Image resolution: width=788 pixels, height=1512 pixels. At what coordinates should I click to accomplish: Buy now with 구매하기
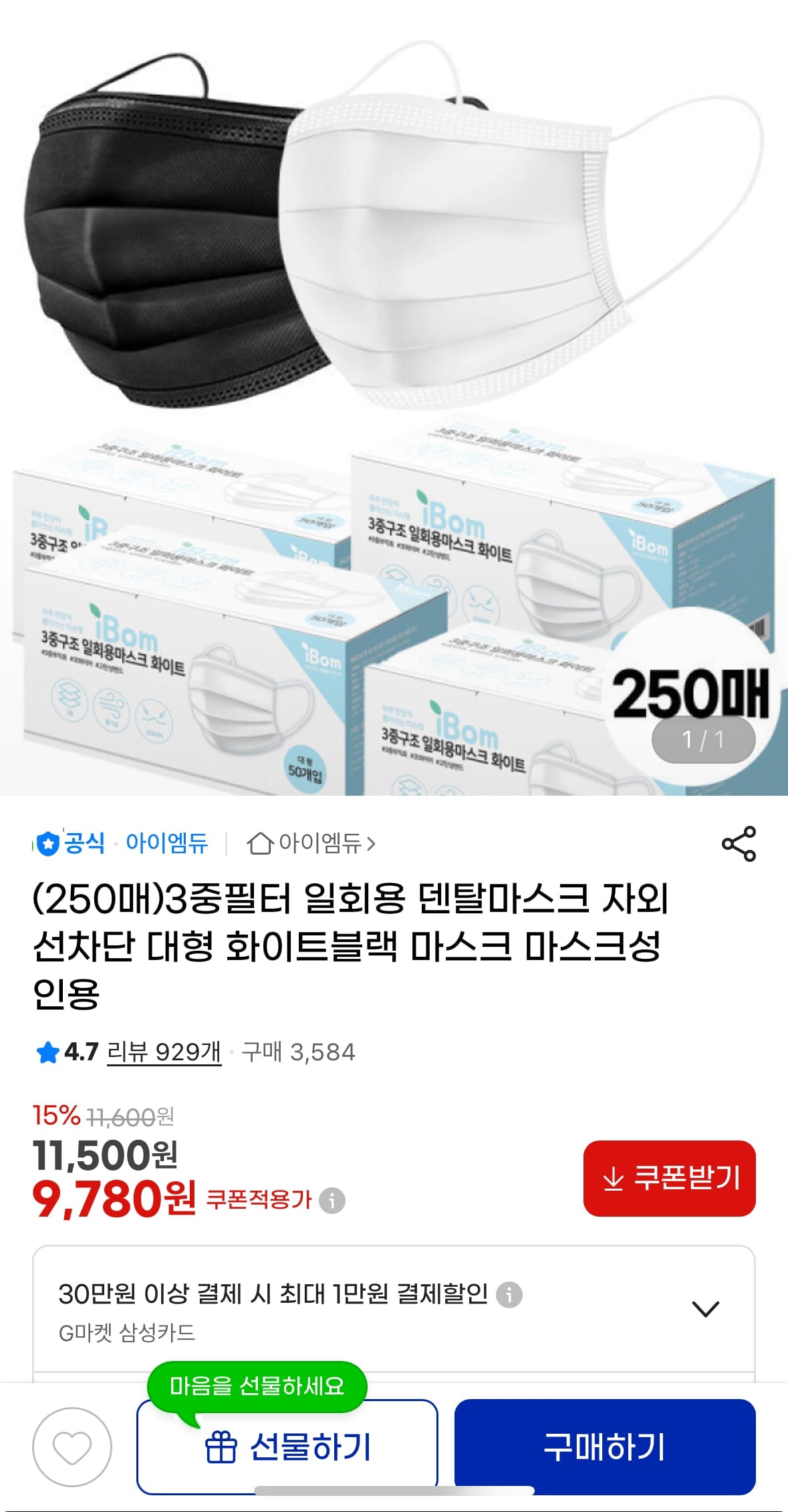[x=604, y=1447]
